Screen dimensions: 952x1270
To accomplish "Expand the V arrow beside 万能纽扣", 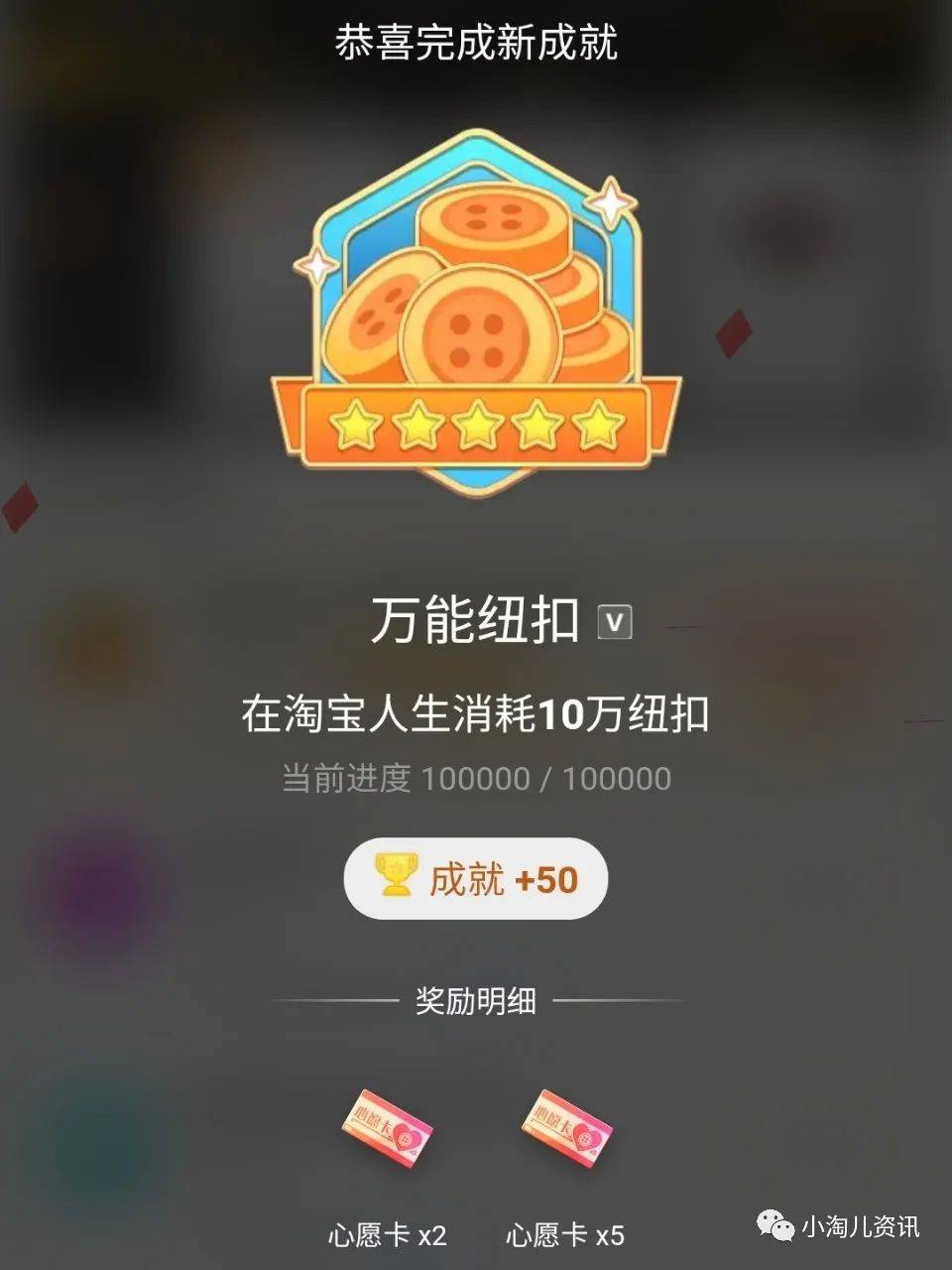I will pyautogui.click(x=615, y=622).
